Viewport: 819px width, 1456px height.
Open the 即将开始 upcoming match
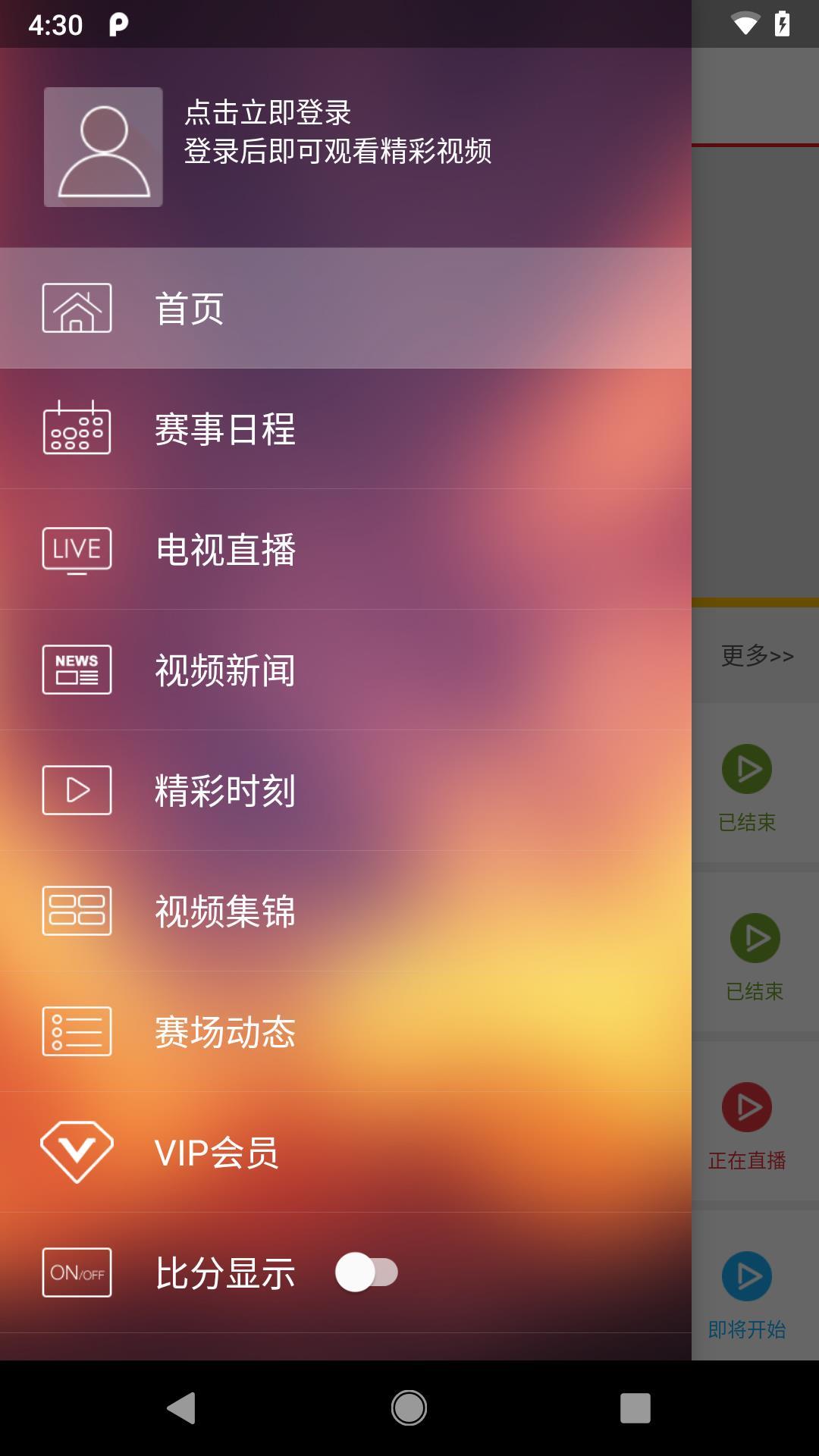[x=747, y=1277]
